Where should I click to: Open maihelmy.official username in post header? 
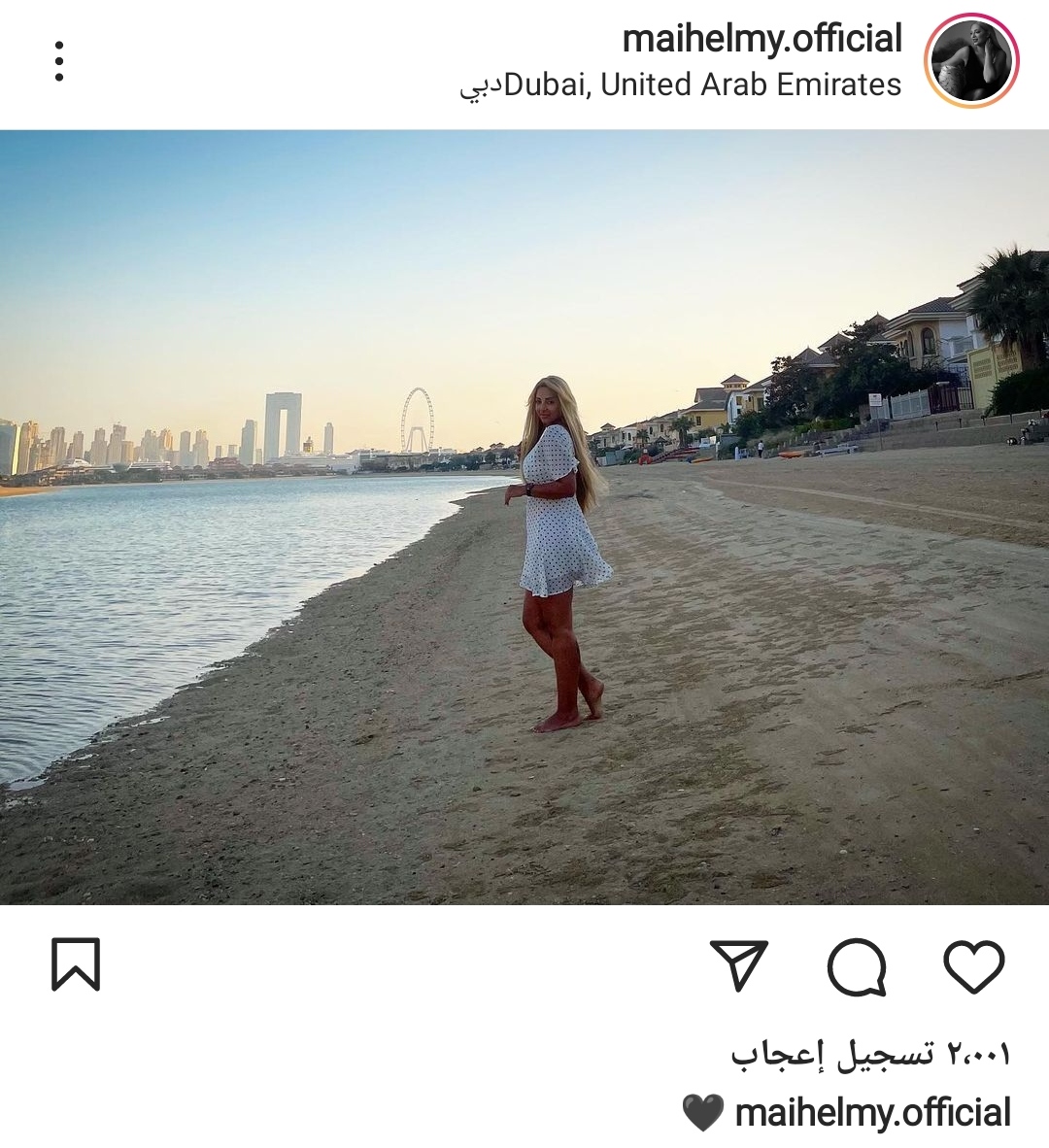tap(761, 39)
